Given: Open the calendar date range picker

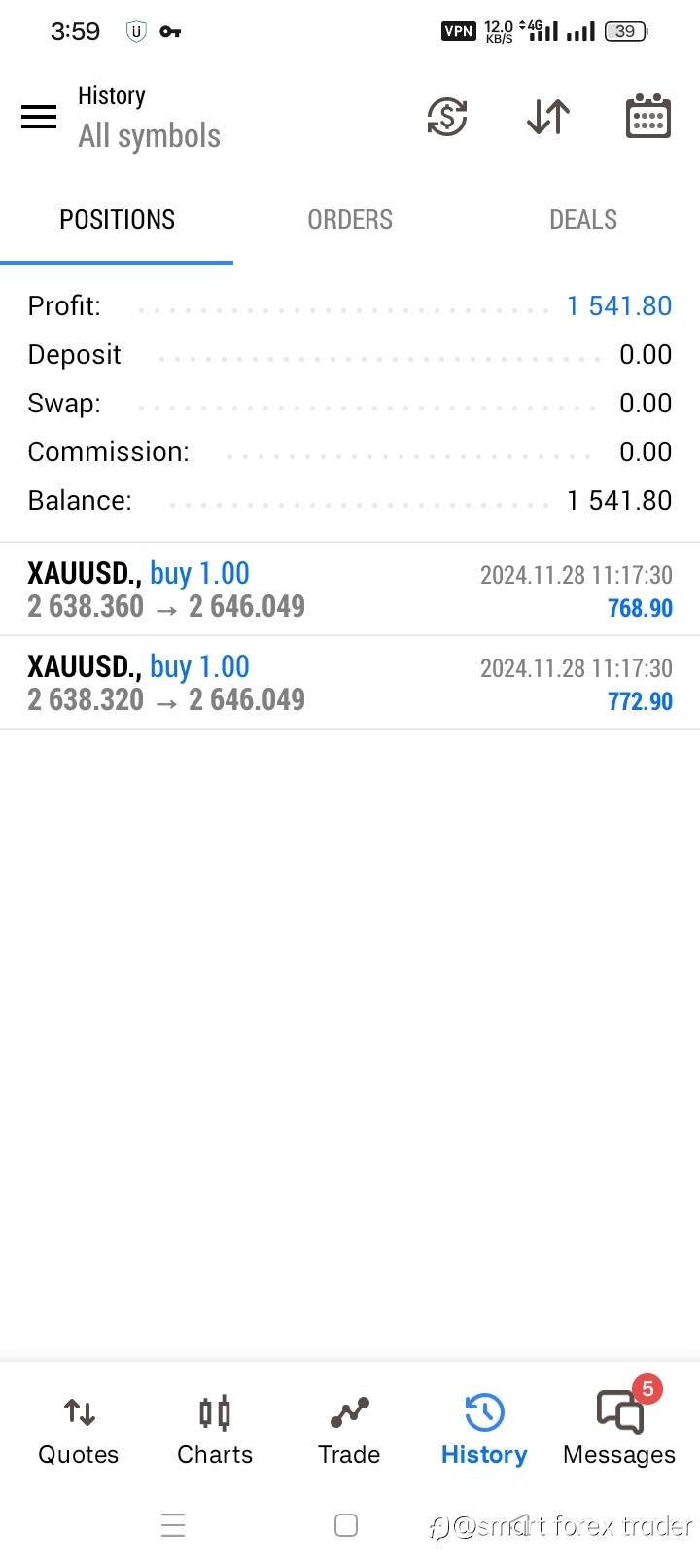Looking at the screenshot, I should click(647, 117).
